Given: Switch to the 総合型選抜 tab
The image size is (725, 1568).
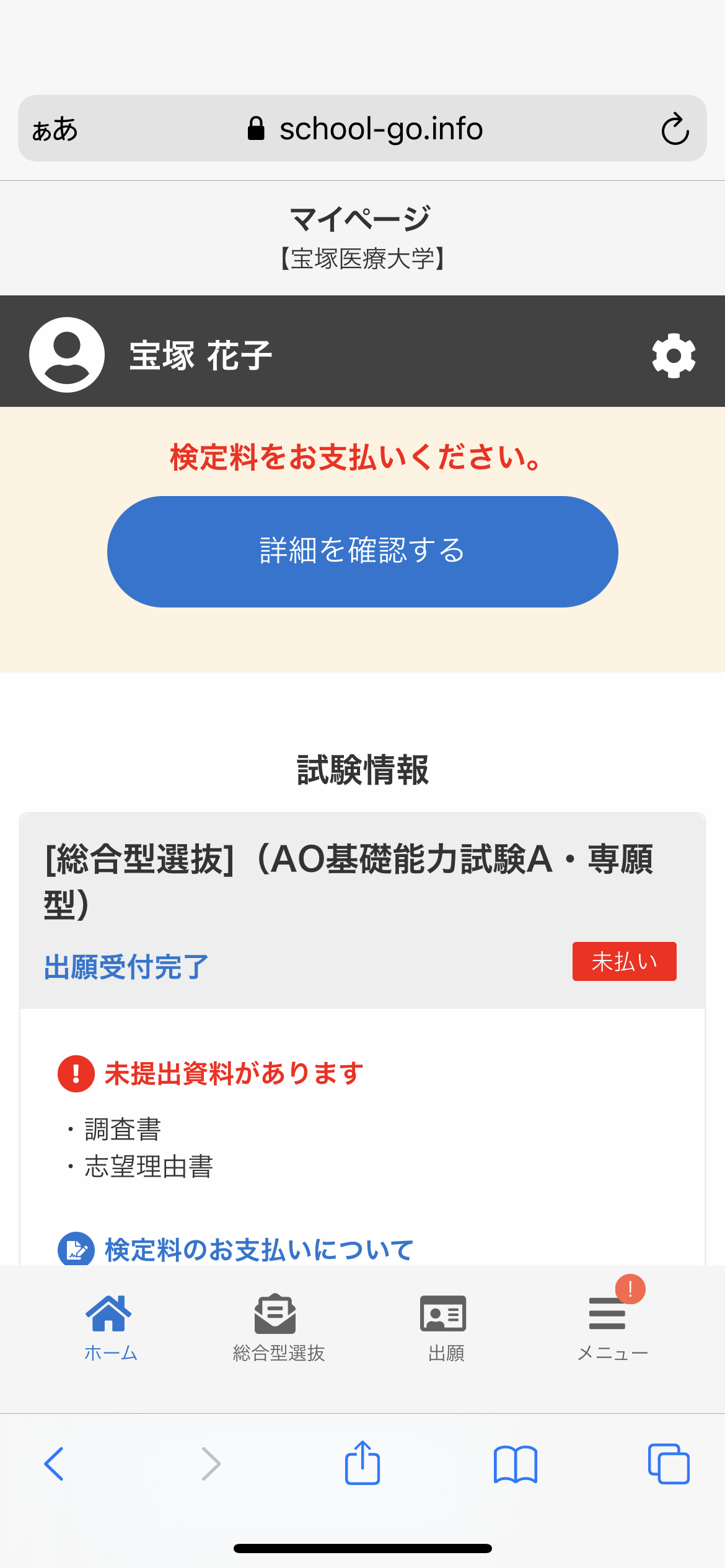Looking at the screenshot, I should (278, 1326).
